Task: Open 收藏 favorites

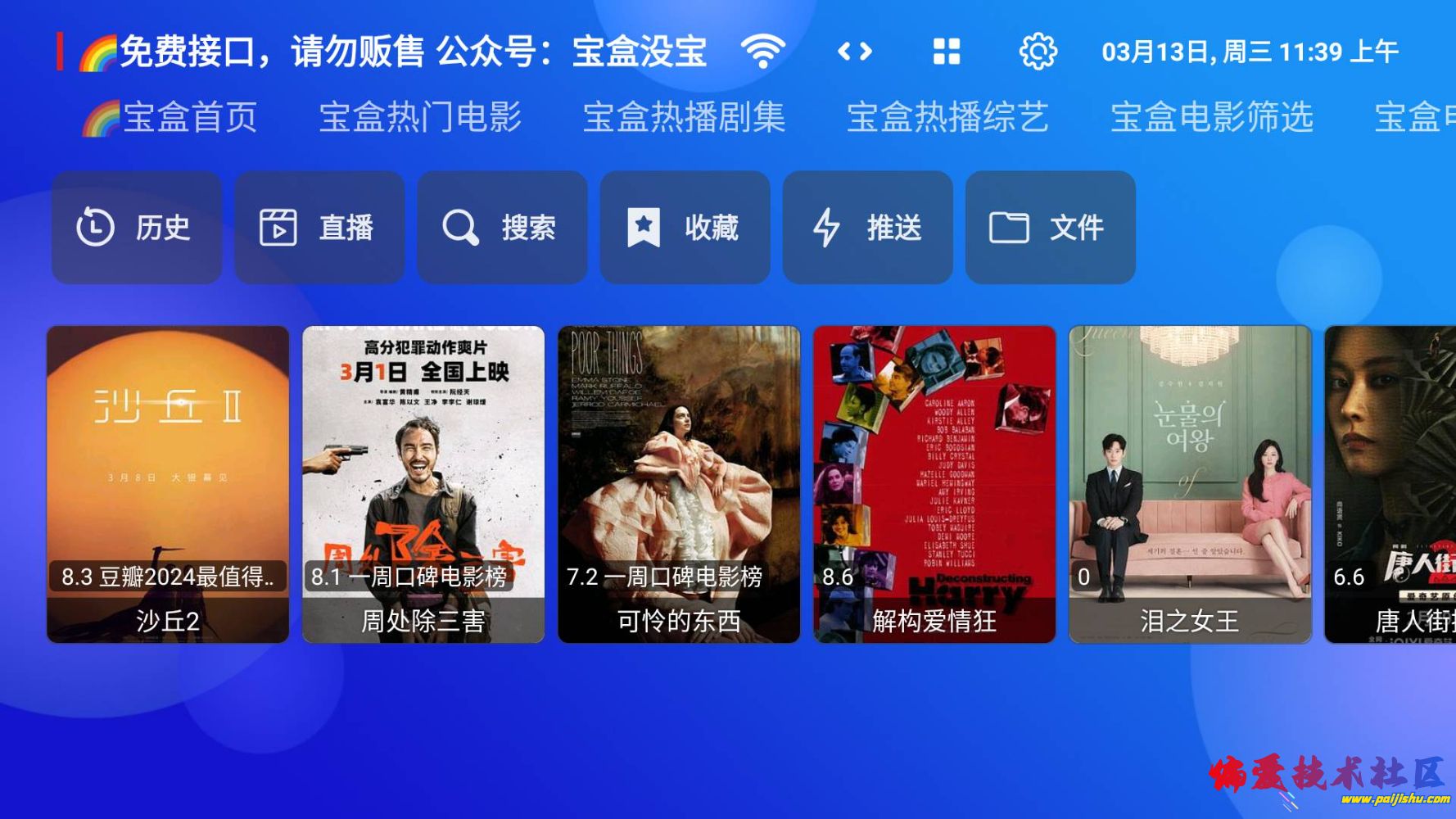Action: point(685,228)
